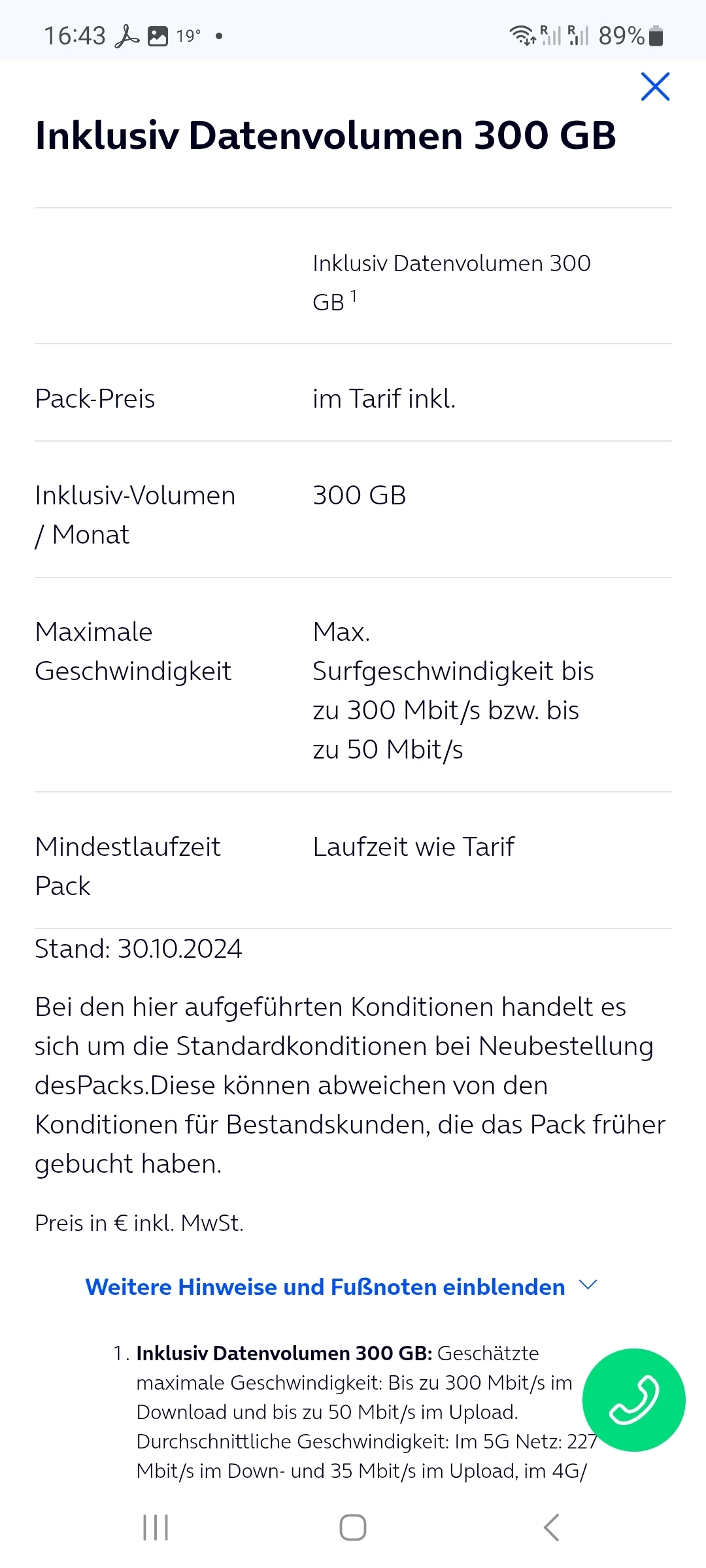The image size is (706, 1568).
Task: Open recent apps from navigation bar
Action: pos(156,1527)
